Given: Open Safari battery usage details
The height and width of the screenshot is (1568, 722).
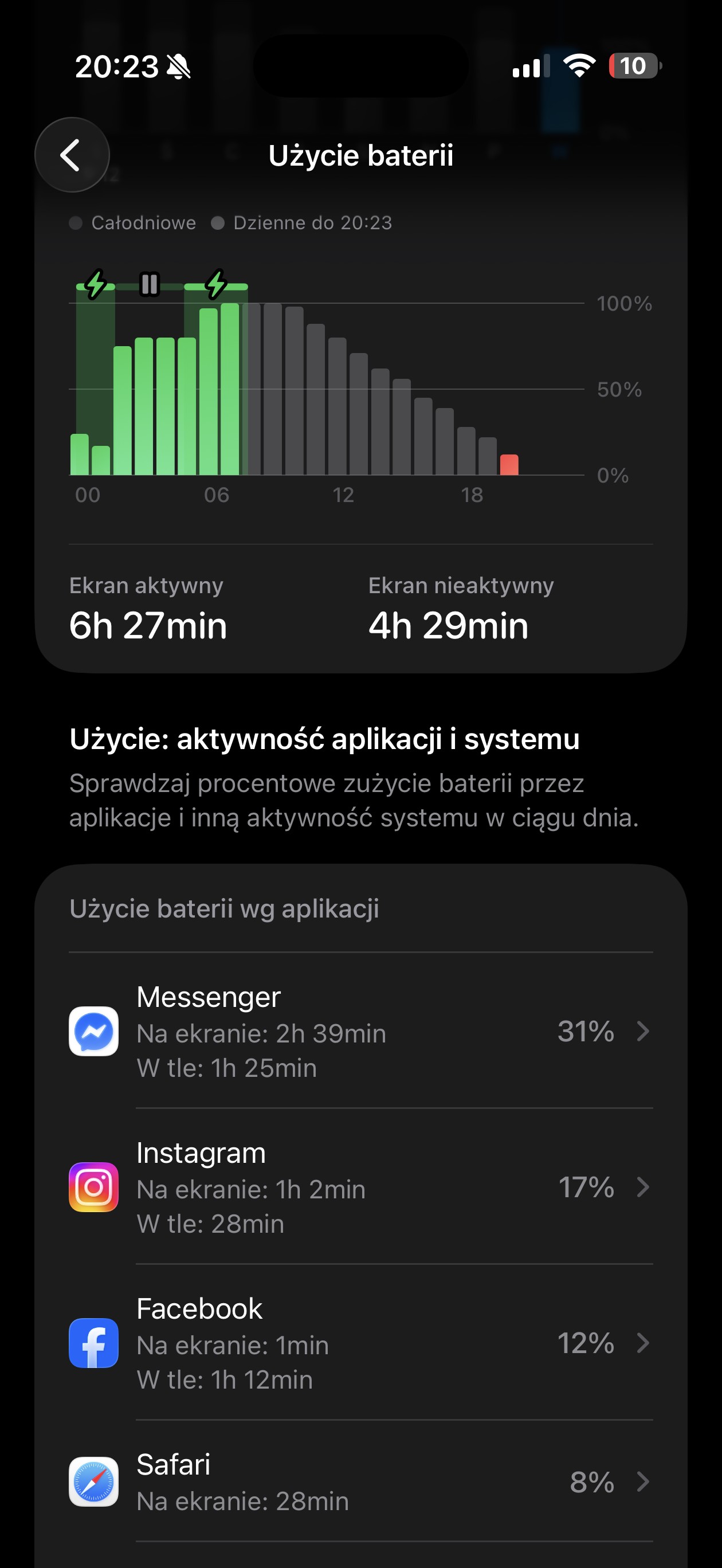Looking at the screenshot, I should pos(360,1481).
